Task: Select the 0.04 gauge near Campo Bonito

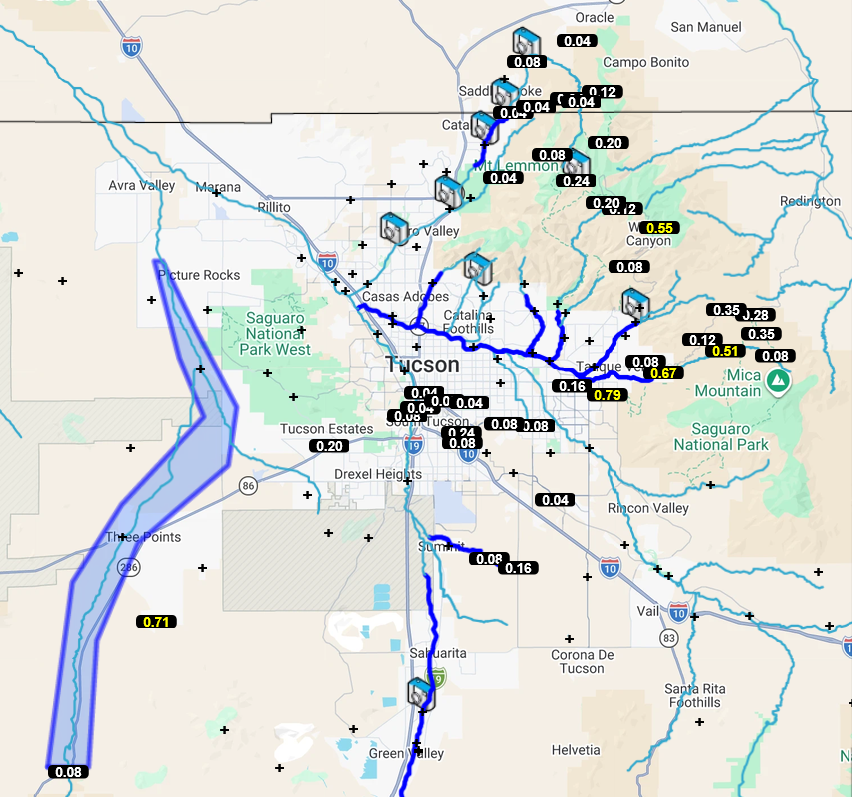Action: pyautogui.click(x=577, y=41)
